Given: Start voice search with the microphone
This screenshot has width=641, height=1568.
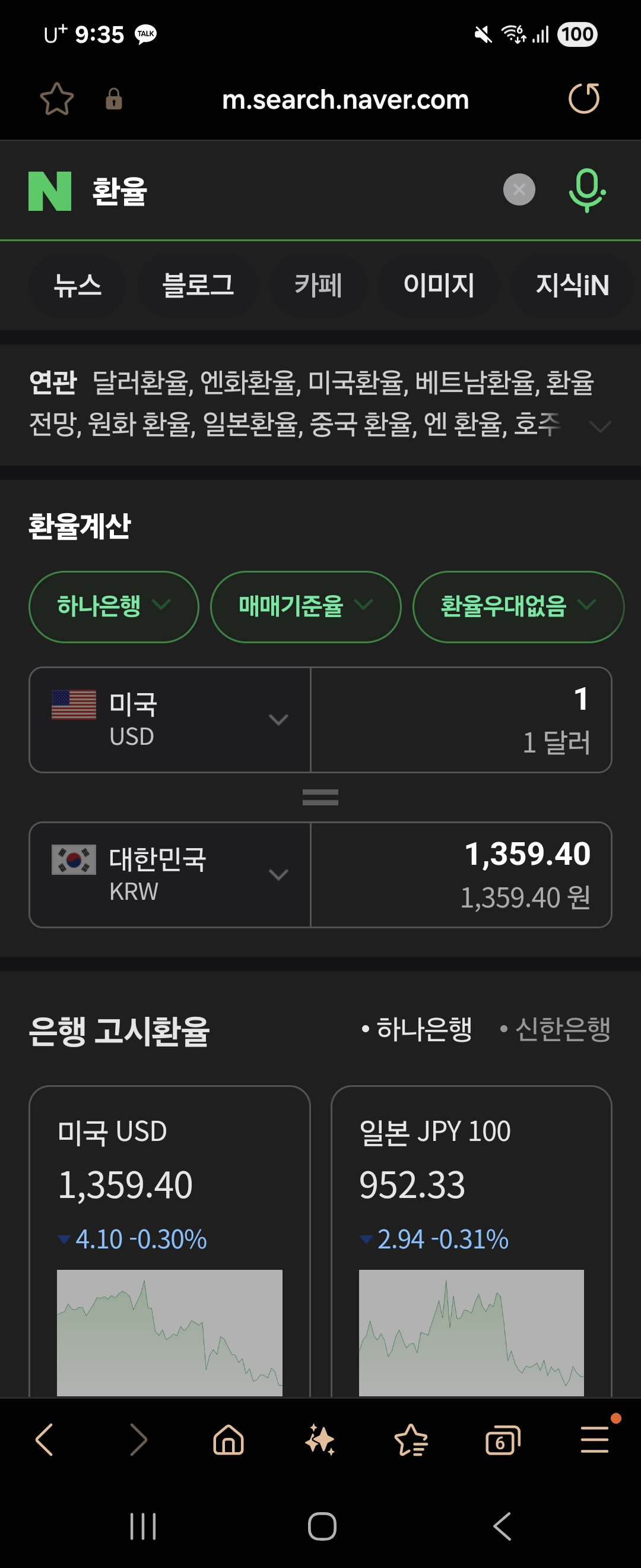Looking at the screenshot, I should tap(586, 190).
